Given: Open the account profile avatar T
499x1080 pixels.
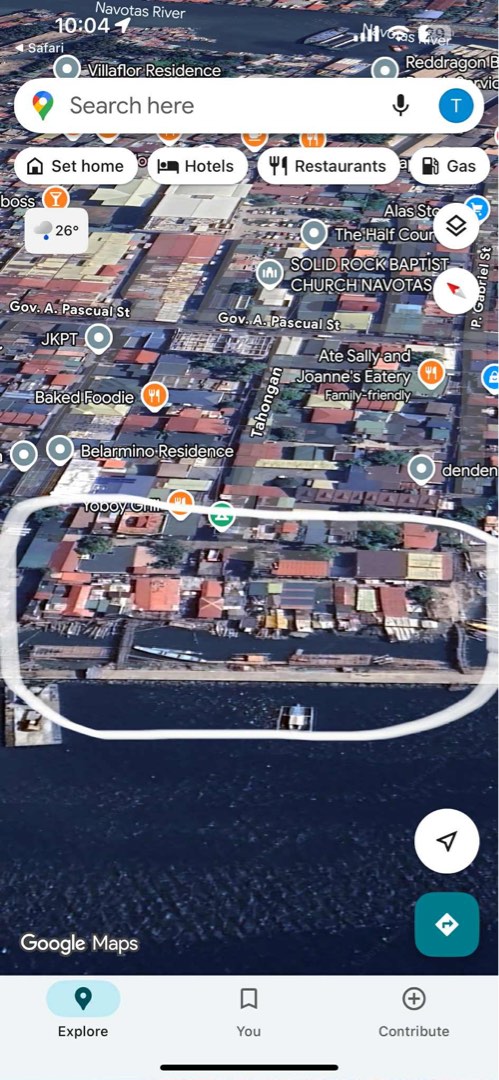Looking at the screenshot, I should (456, 105).
